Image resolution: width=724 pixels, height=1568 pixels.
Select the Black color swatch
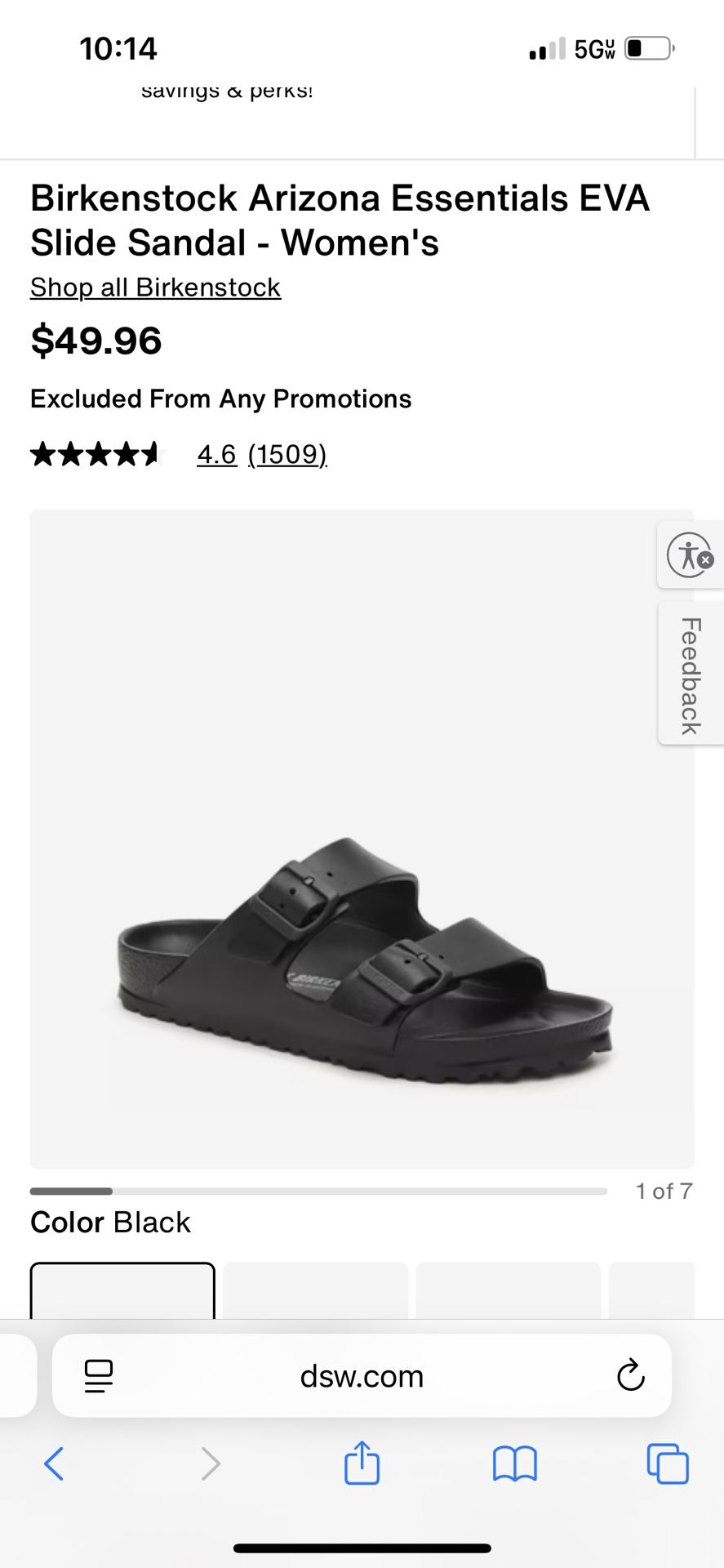[122, 1291]
